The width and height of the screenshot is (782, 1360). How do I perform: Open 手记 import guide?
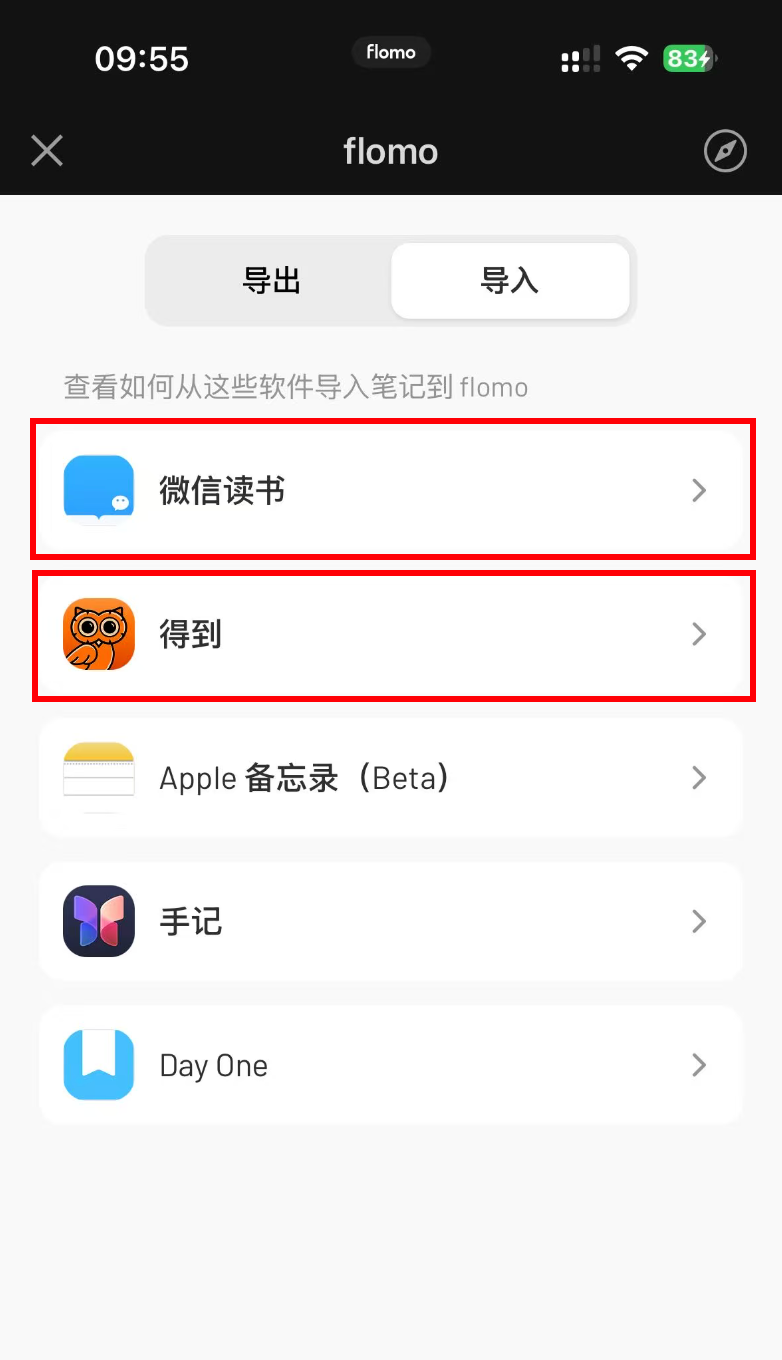391,921
